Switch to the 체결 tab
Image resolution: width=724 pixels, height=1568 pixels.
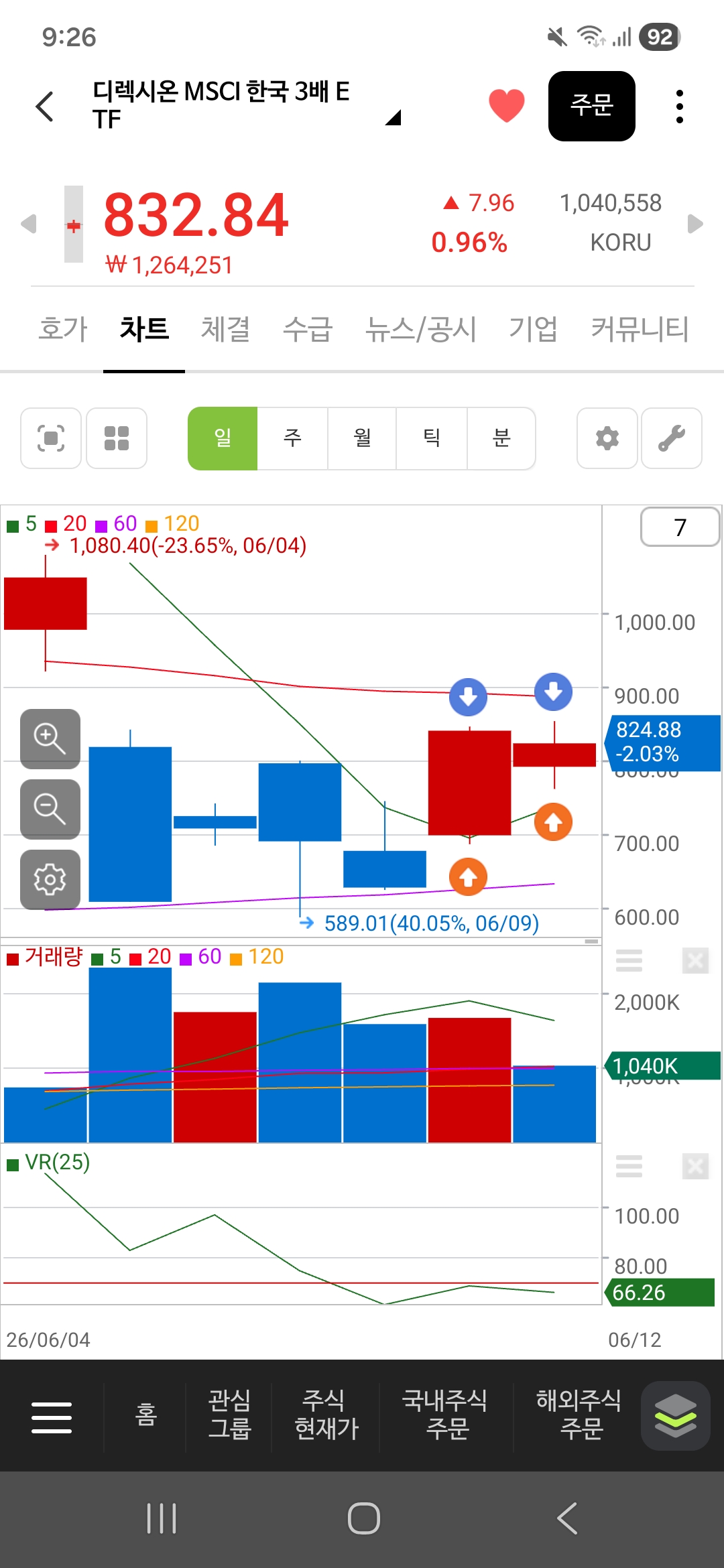(226, 329)
